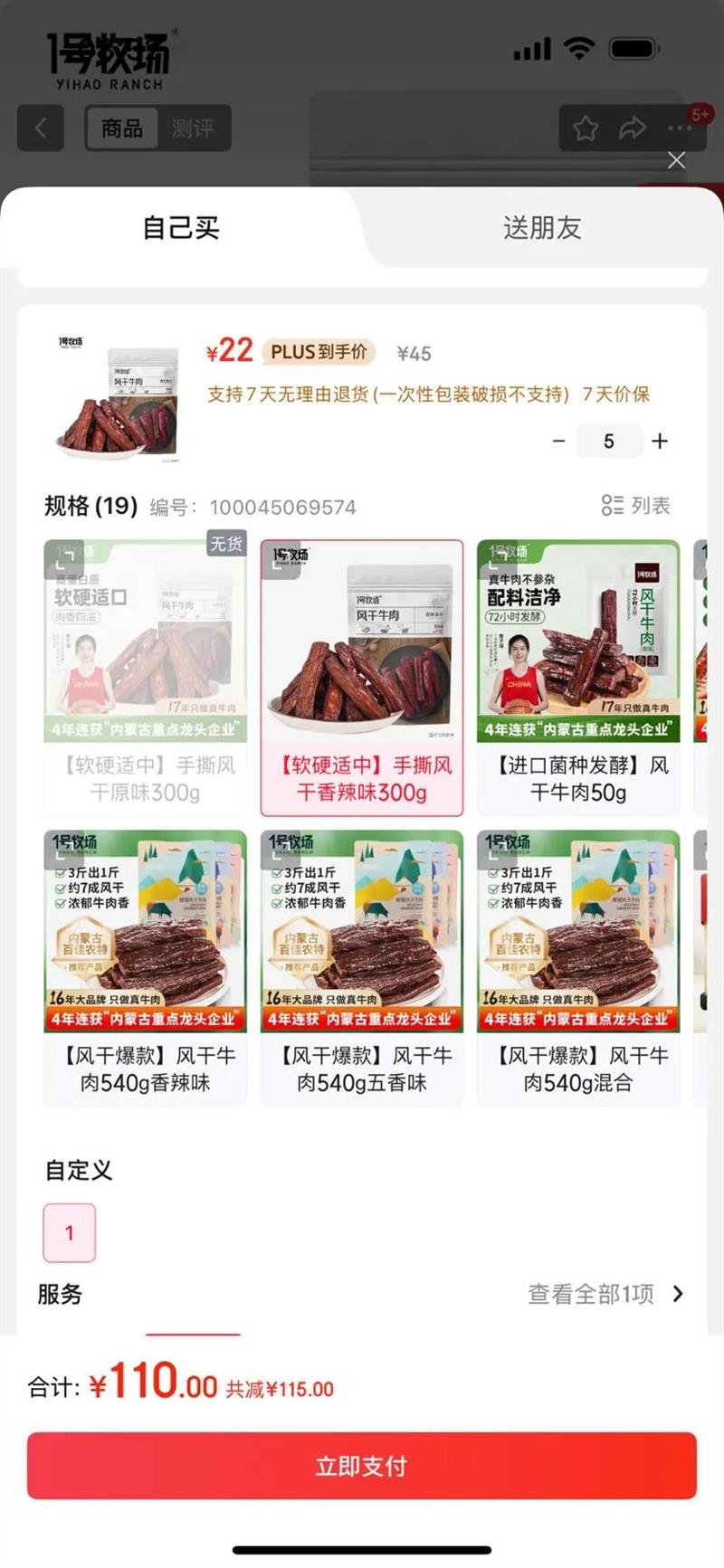
Task: Select 手撕风干香辣味300g option
Action: tap(362, 678)
